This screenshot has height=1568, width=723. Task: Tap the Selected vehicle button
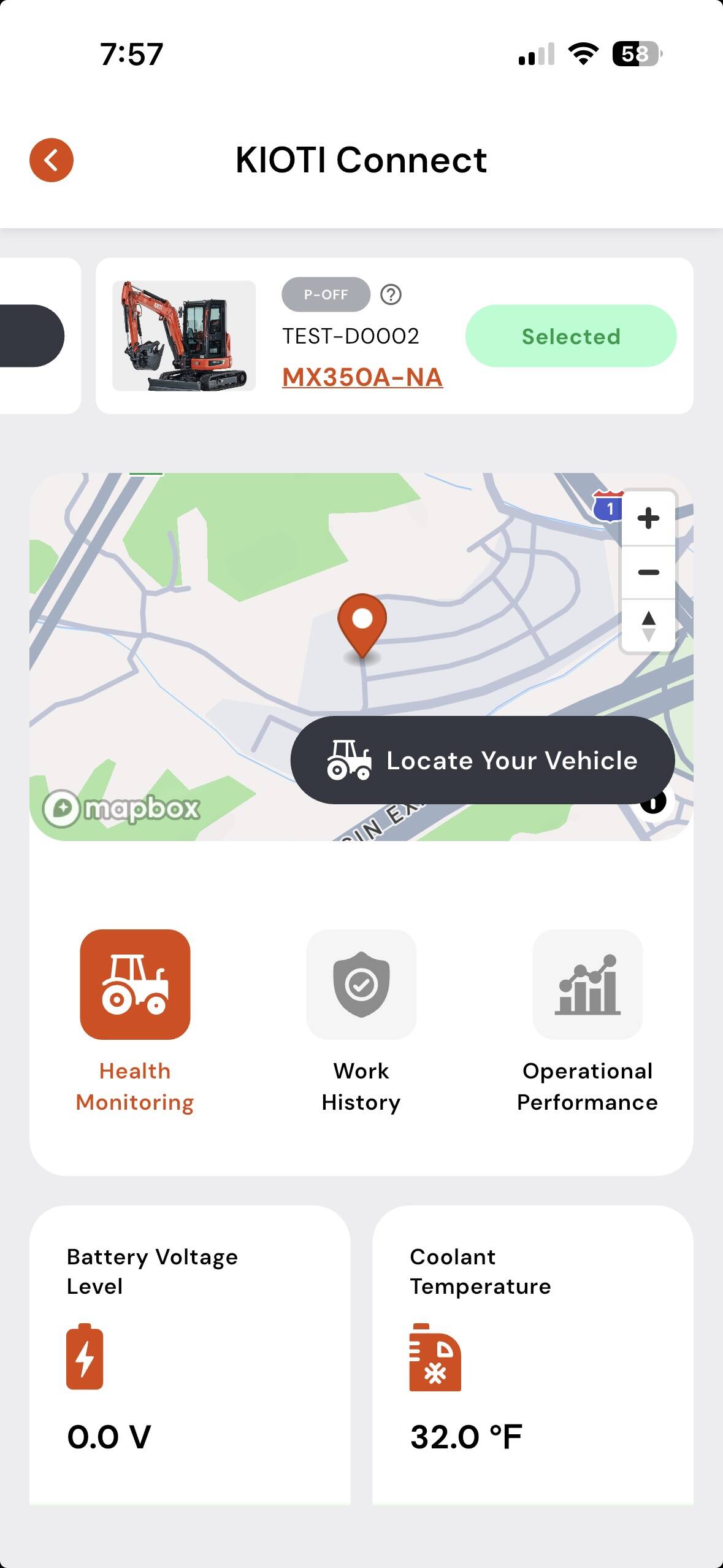click(571, 336)
